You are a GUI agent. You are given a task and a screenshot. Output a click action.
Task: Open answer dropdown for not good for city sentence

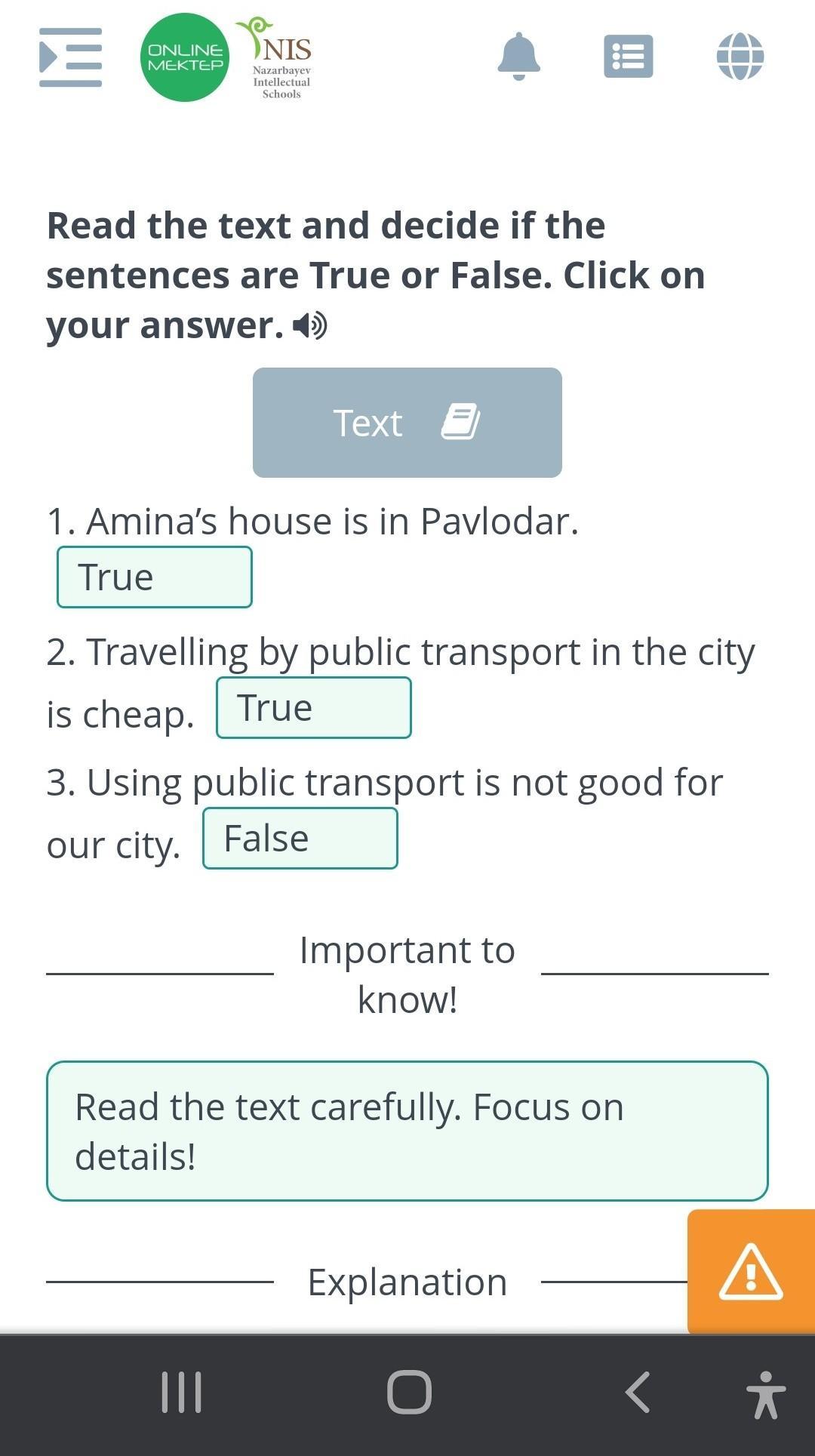pos(300,839)
